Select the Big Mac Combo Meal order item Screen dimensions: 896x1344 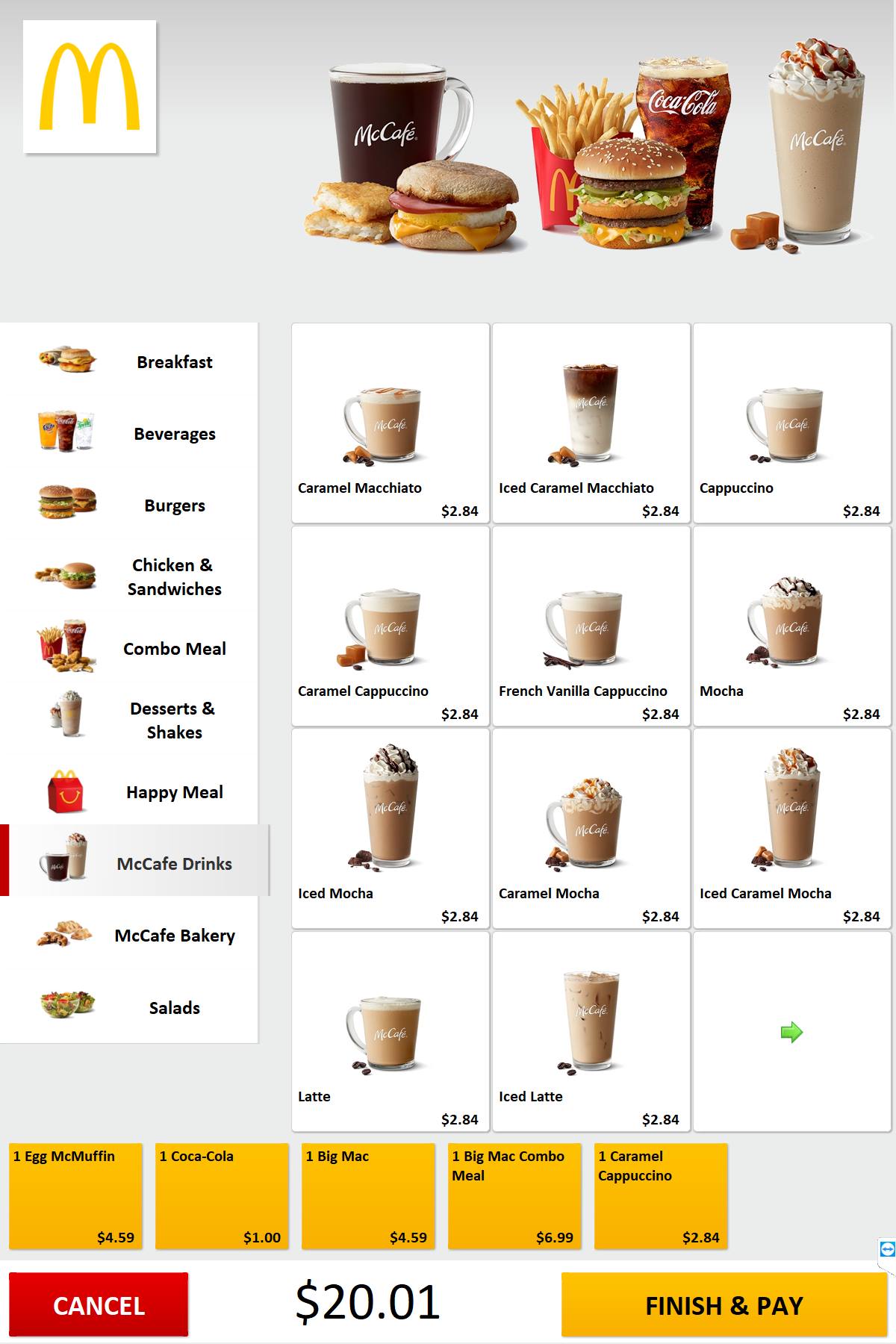[514, 1196]
